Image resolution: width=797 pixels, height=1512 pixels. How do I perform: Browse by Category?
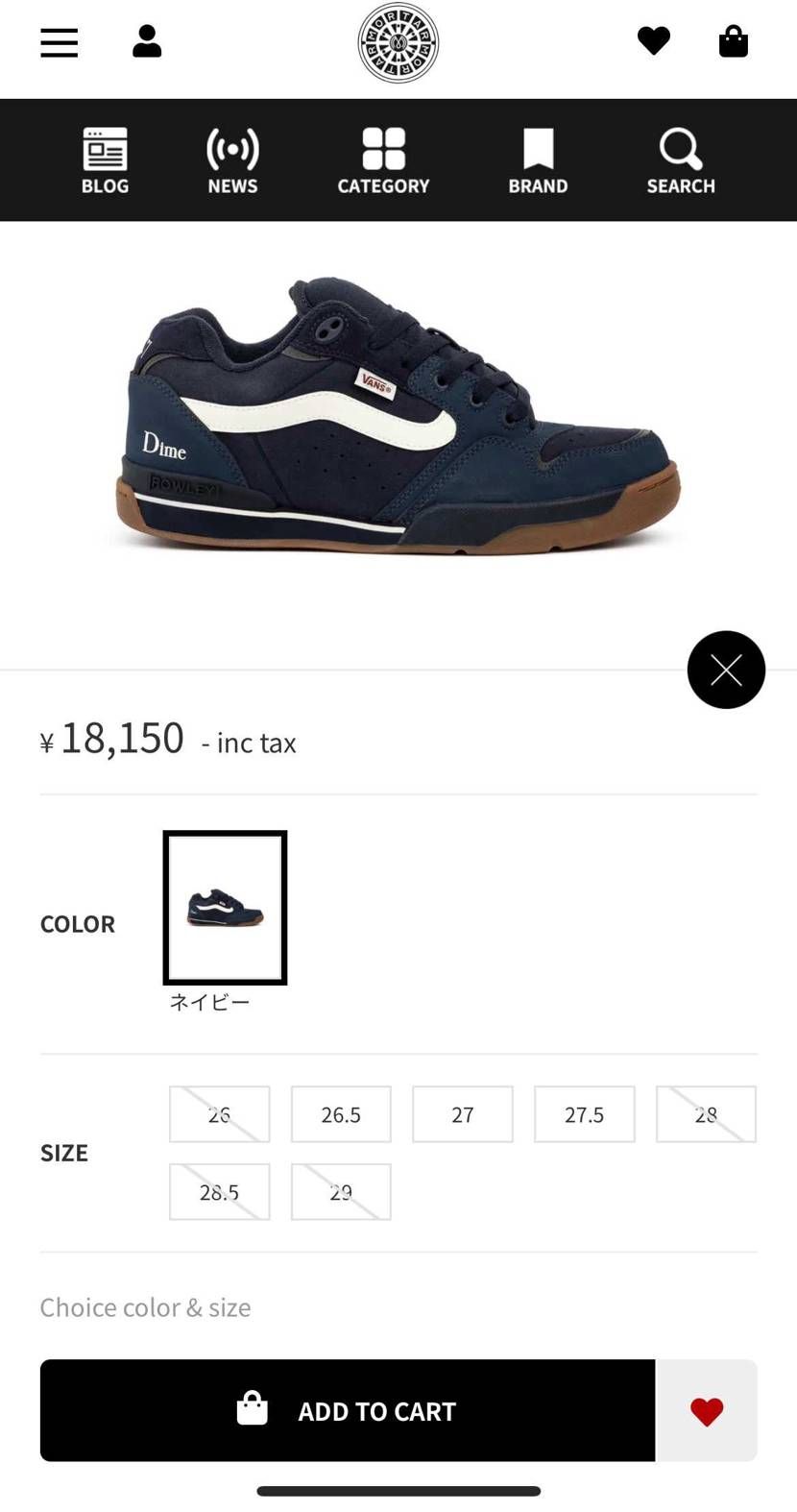pos(383,160)
